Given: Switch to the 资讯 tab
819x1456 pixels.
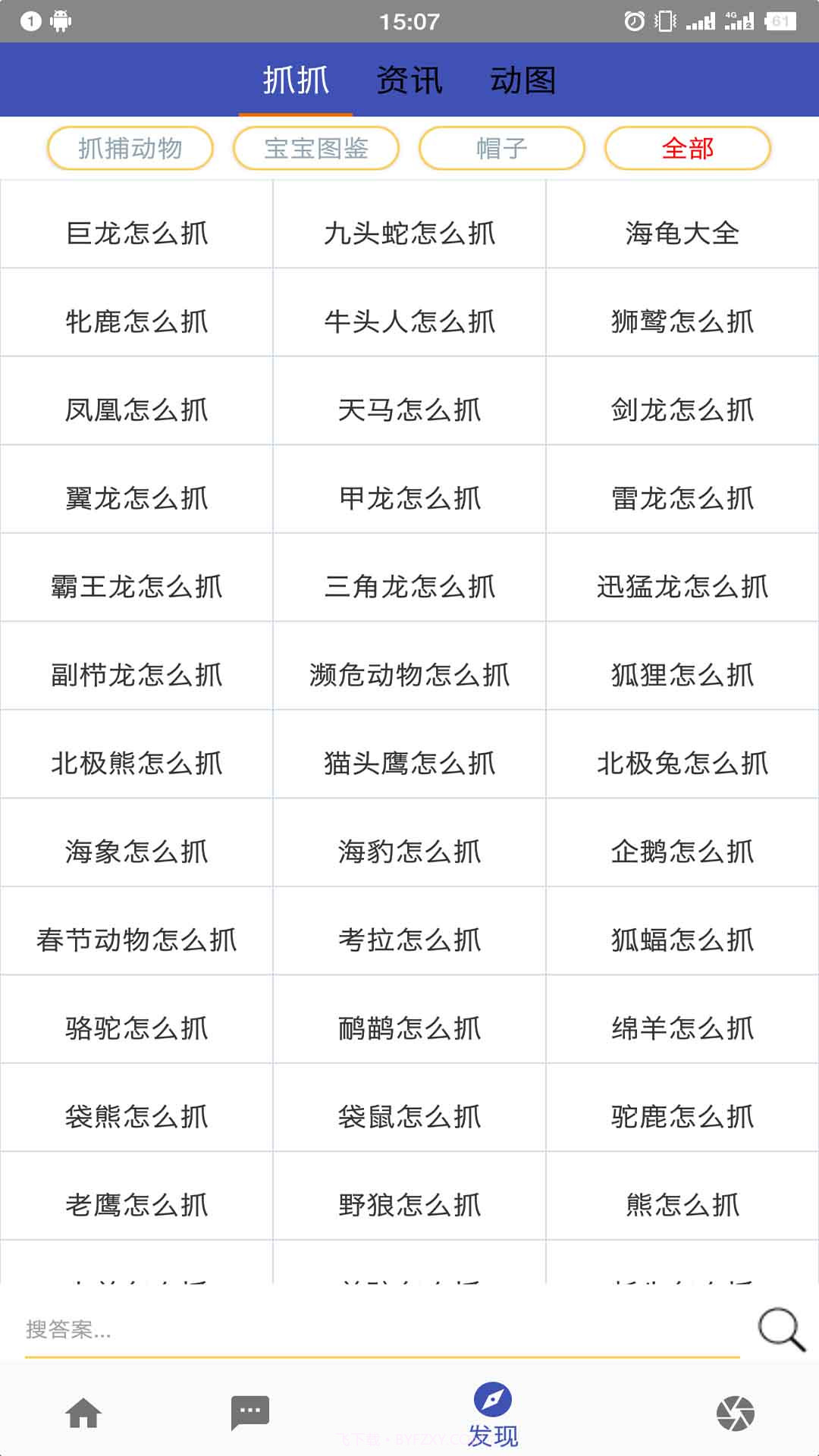Looking at the screenshot, I should [x=409, y=80].
